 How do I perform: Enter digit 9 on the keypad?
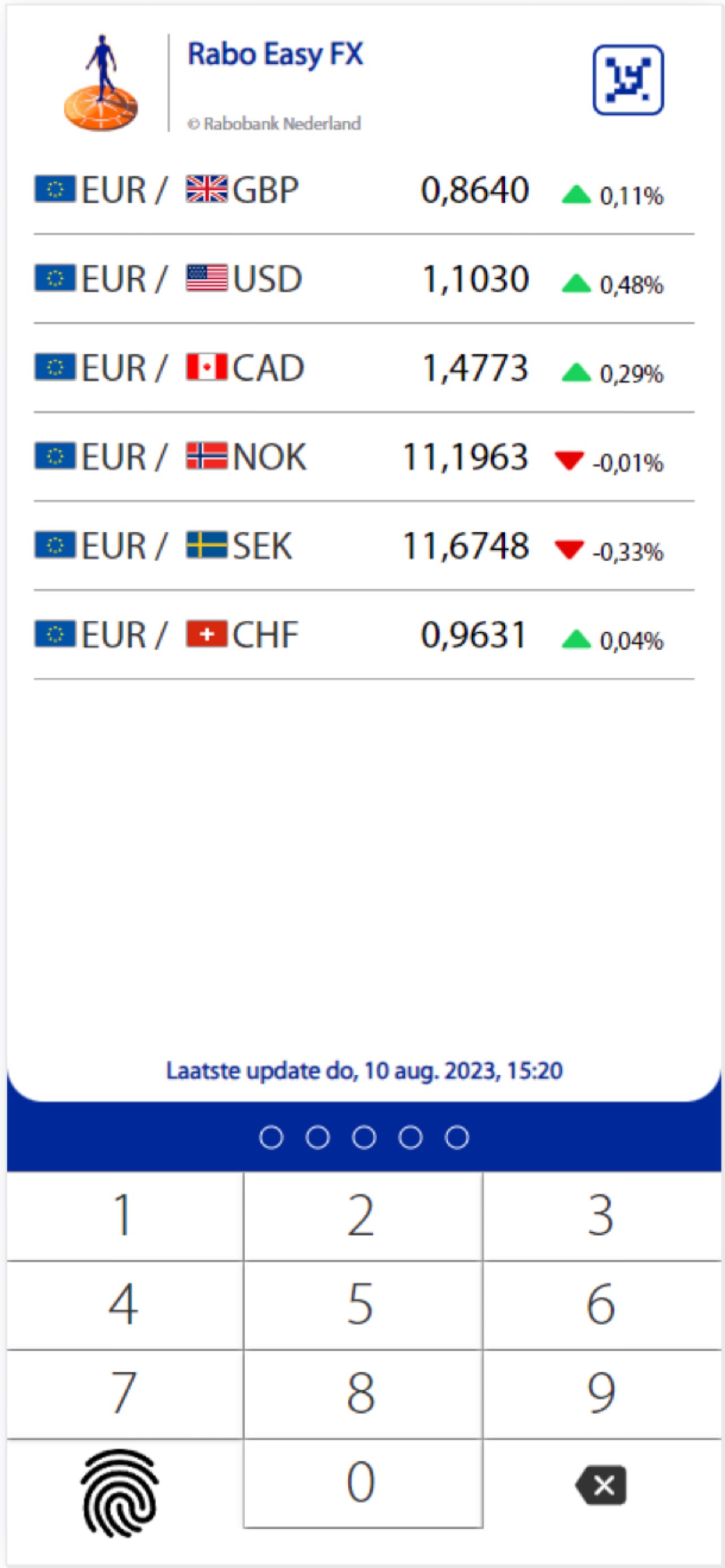click(x=602, y=1394)
